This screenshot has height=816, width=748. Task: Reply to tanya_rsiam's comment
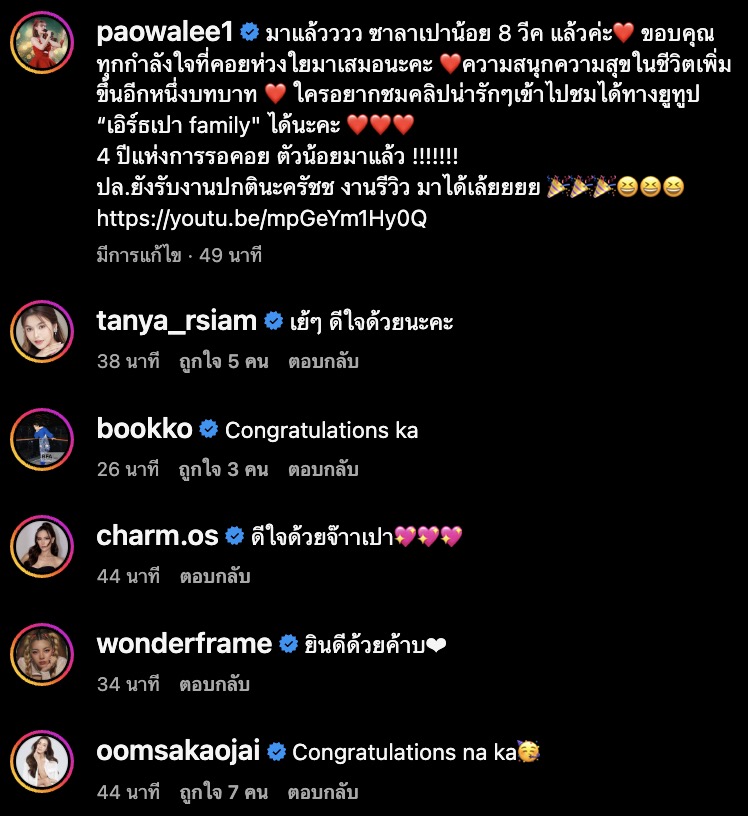point(323,361)
